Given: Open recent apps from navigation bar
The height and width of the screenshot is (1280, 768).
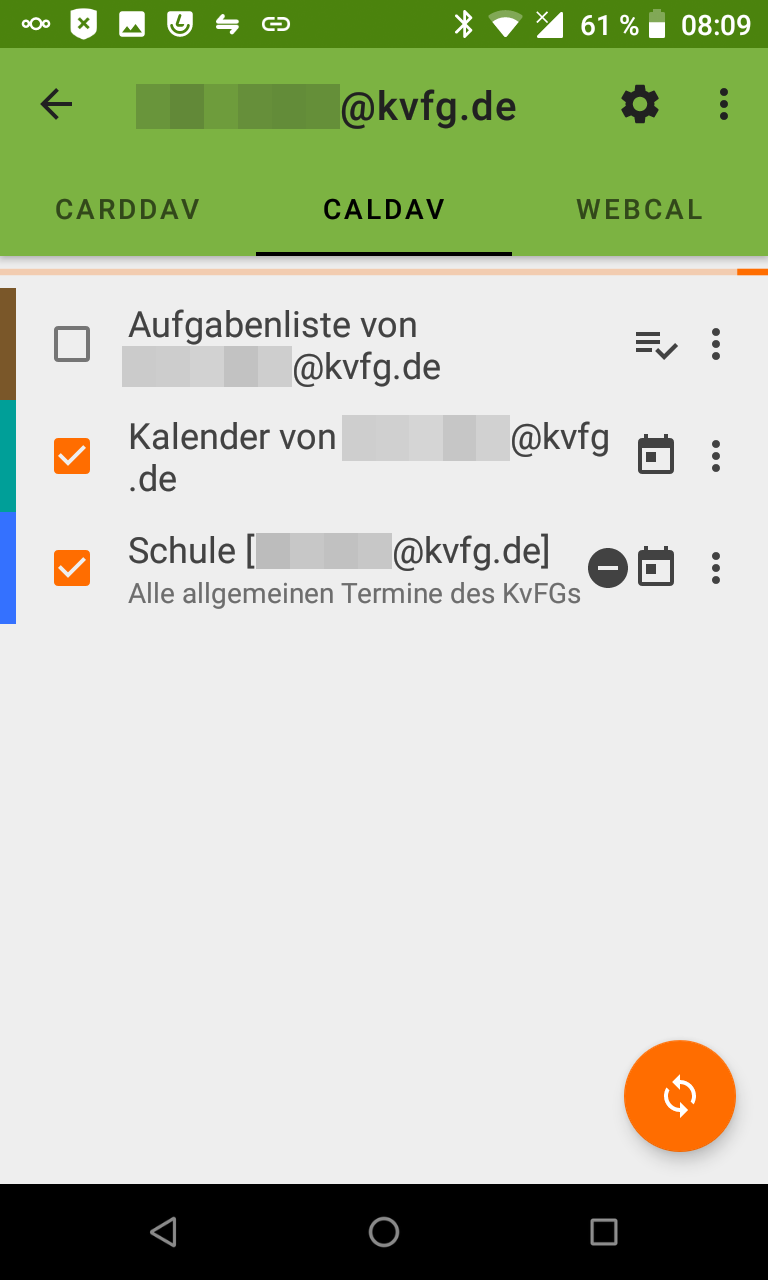Looking at the screenshot, I should tap(603, 1232).
